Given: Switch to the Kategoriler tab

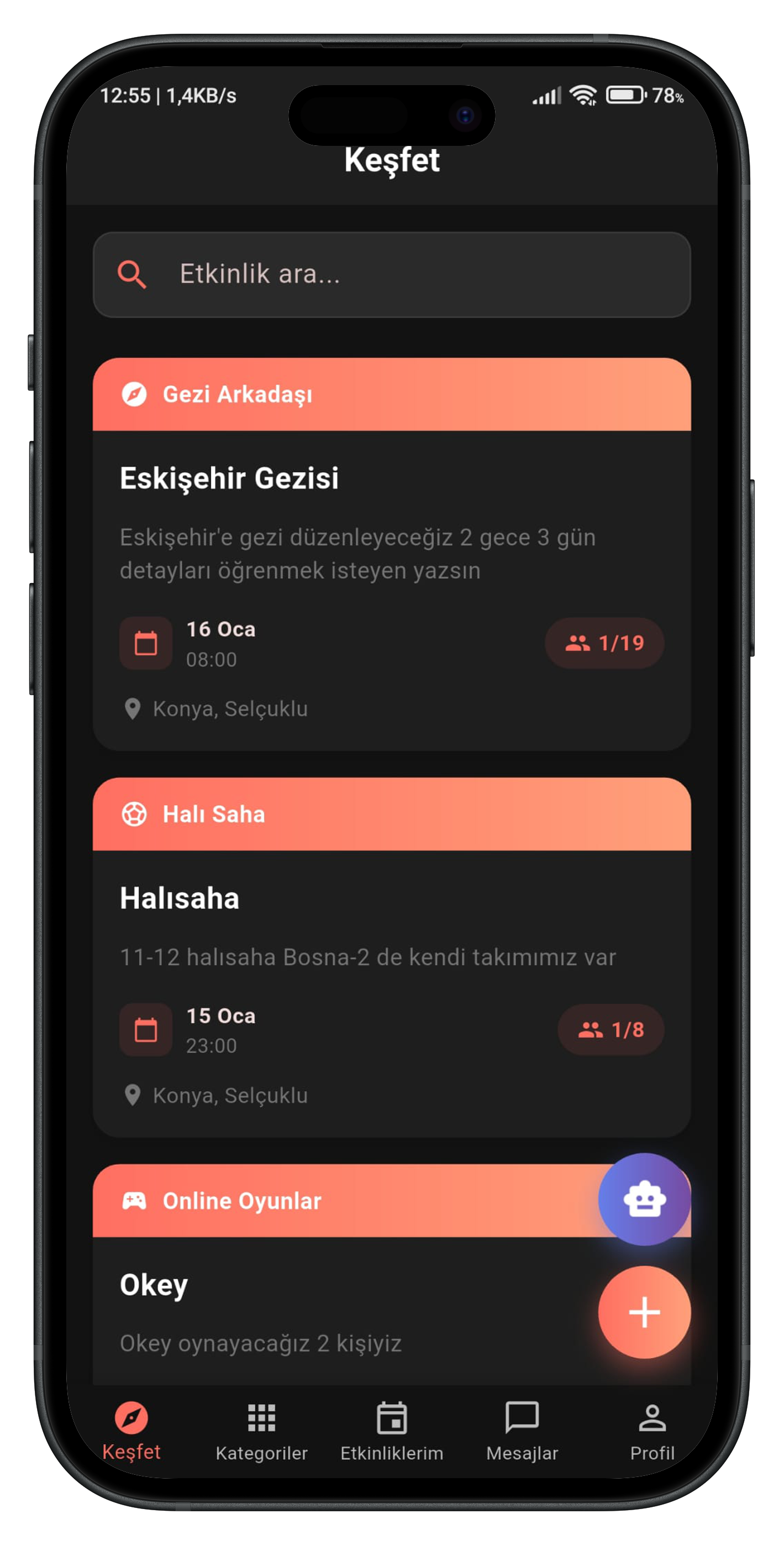Looking at the screenshot, I should tap(261, 1431).
